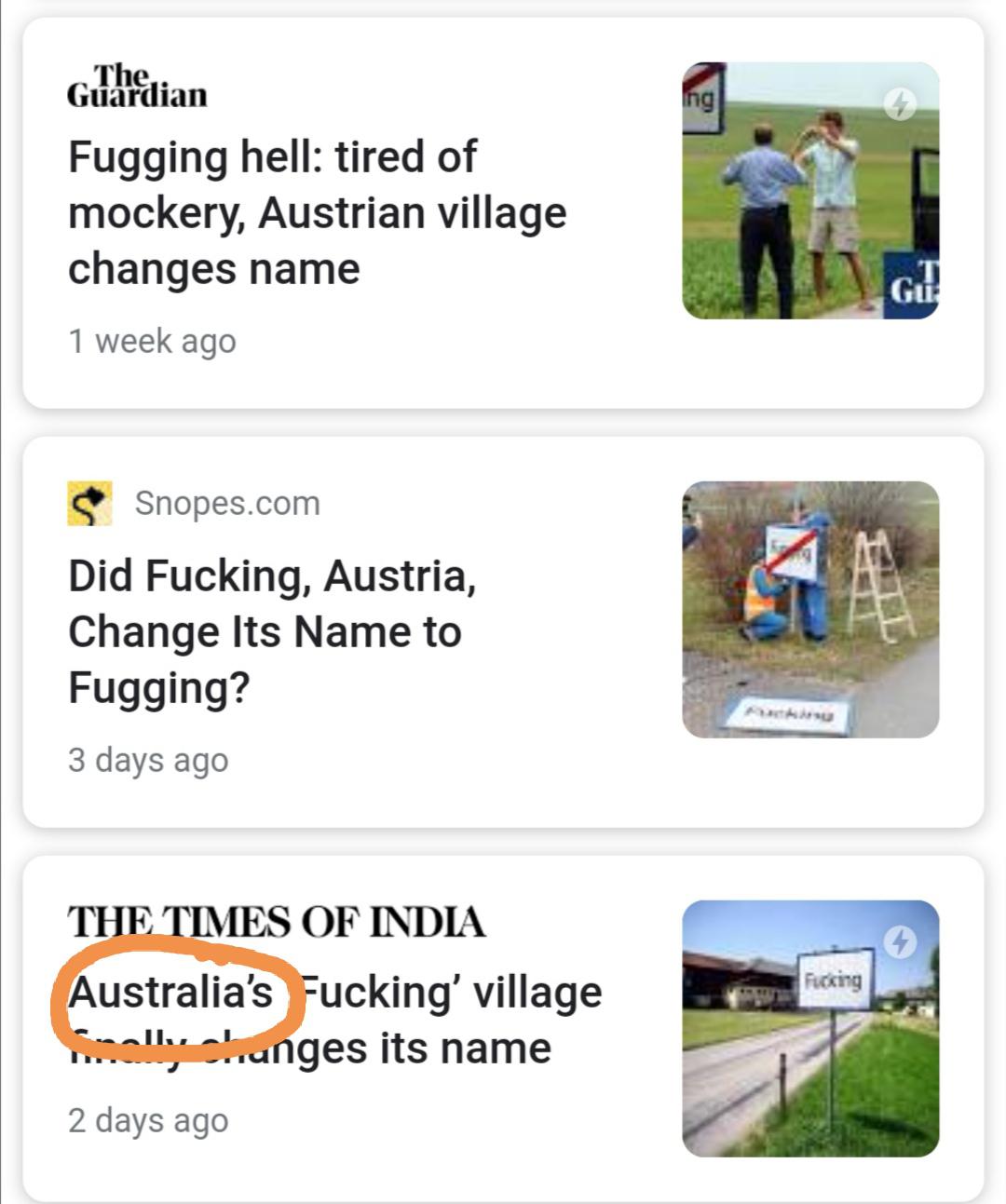
Task: Open the Snopes.com fact-check card
Action: [272, 631]
